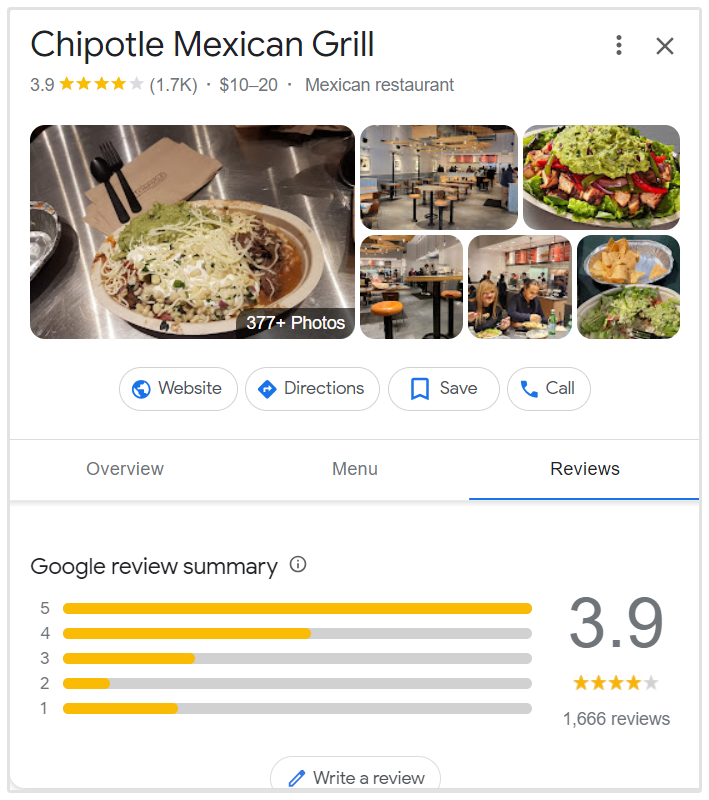The image size is (709, 800).
Task: Open the photo with orange bar stools
Action: pyautogui.click(x=411, y=287)
